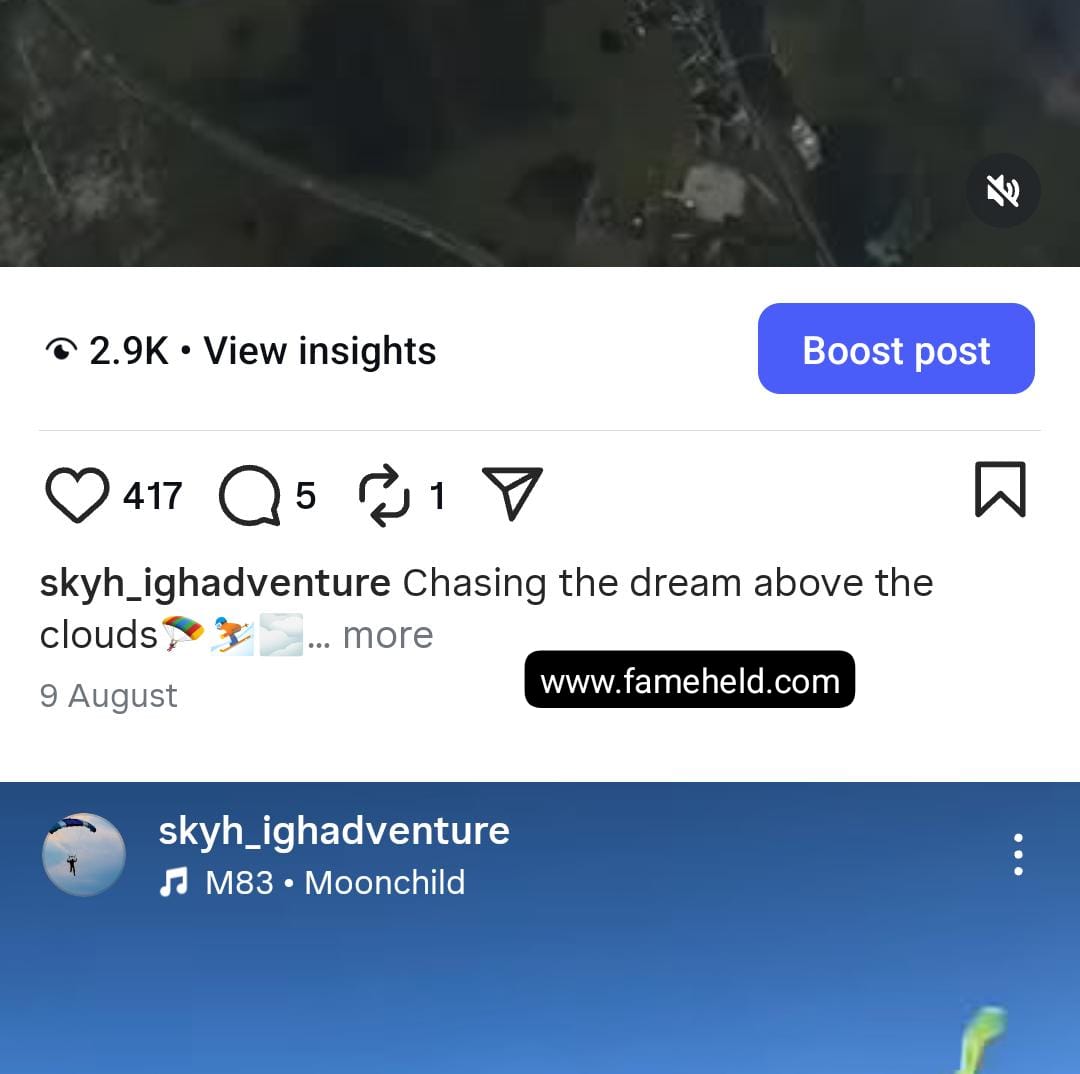Share the post via the paper plane
The height and width of the screenshot is (1074, 1080).
point(512,493)
